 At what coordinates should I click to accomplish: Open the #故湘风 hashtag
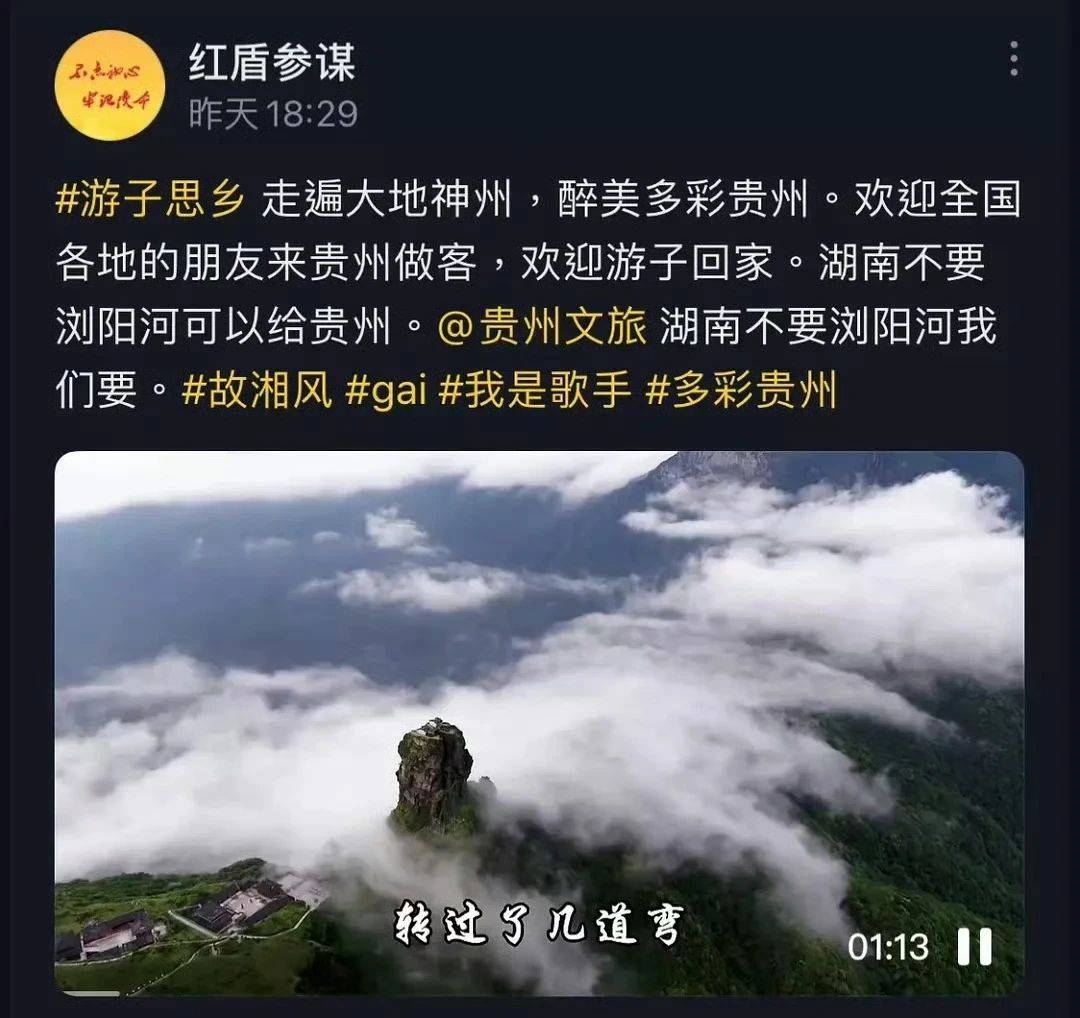click(x=257, y=392)
